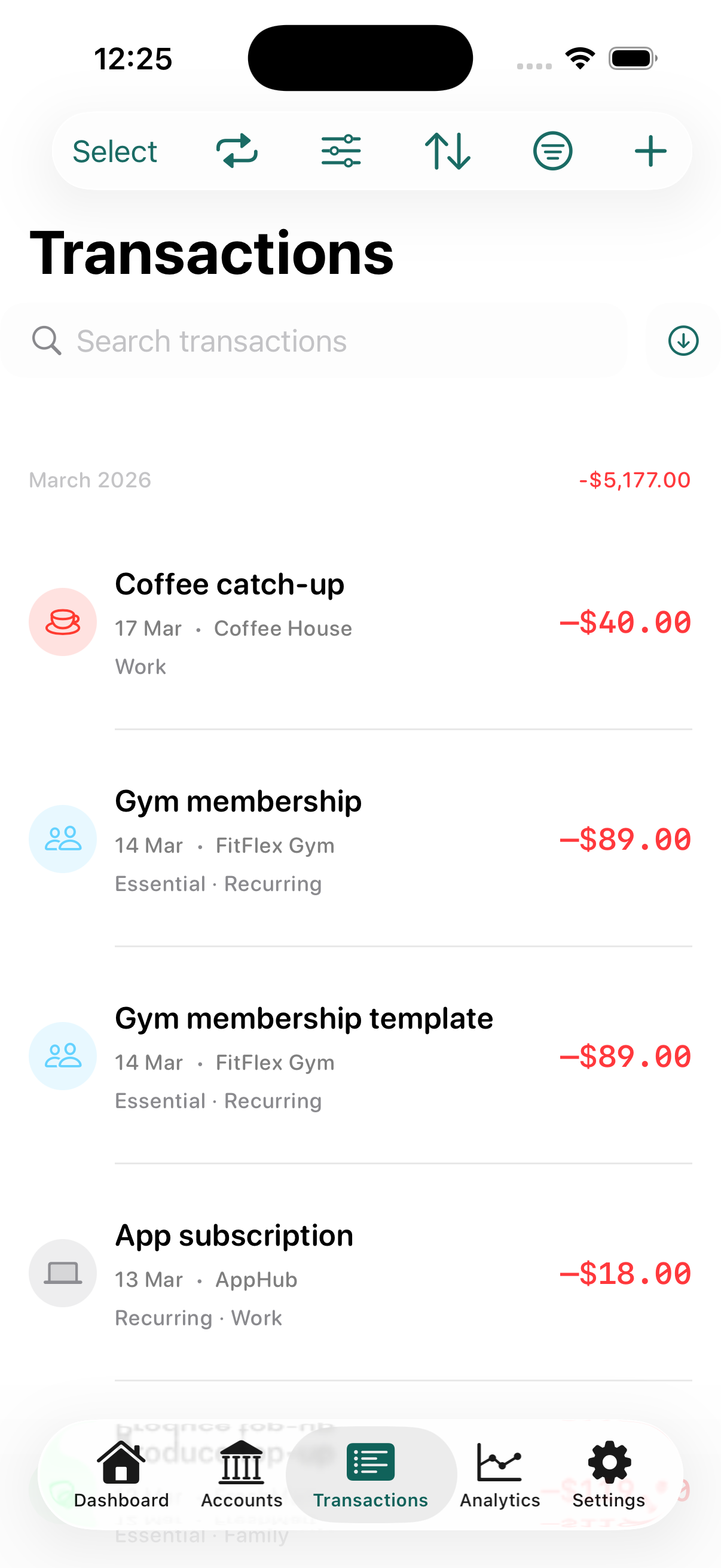Click the download arrow beside the search bar
Image resolution: width=721 pixels, height=1568 pixels.
click(683, 341)
